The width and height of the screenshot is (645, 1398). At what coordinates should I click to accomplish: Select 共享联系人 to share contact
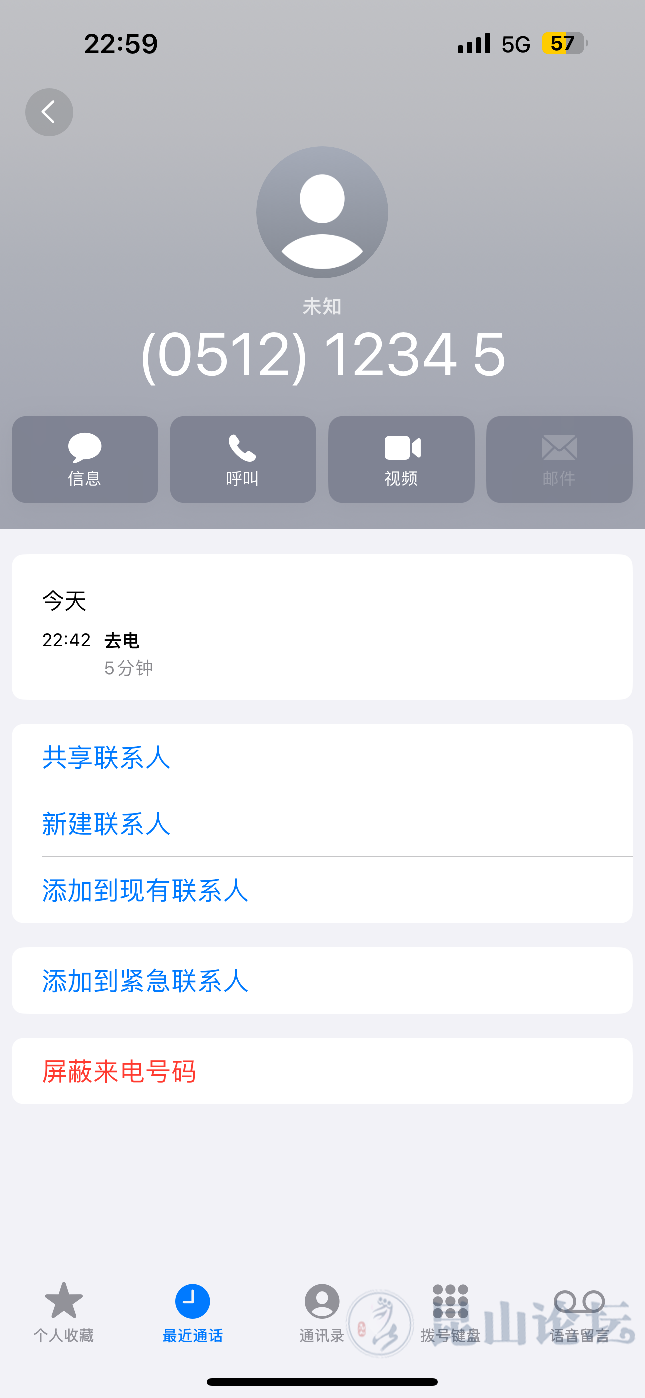point(106,758)
